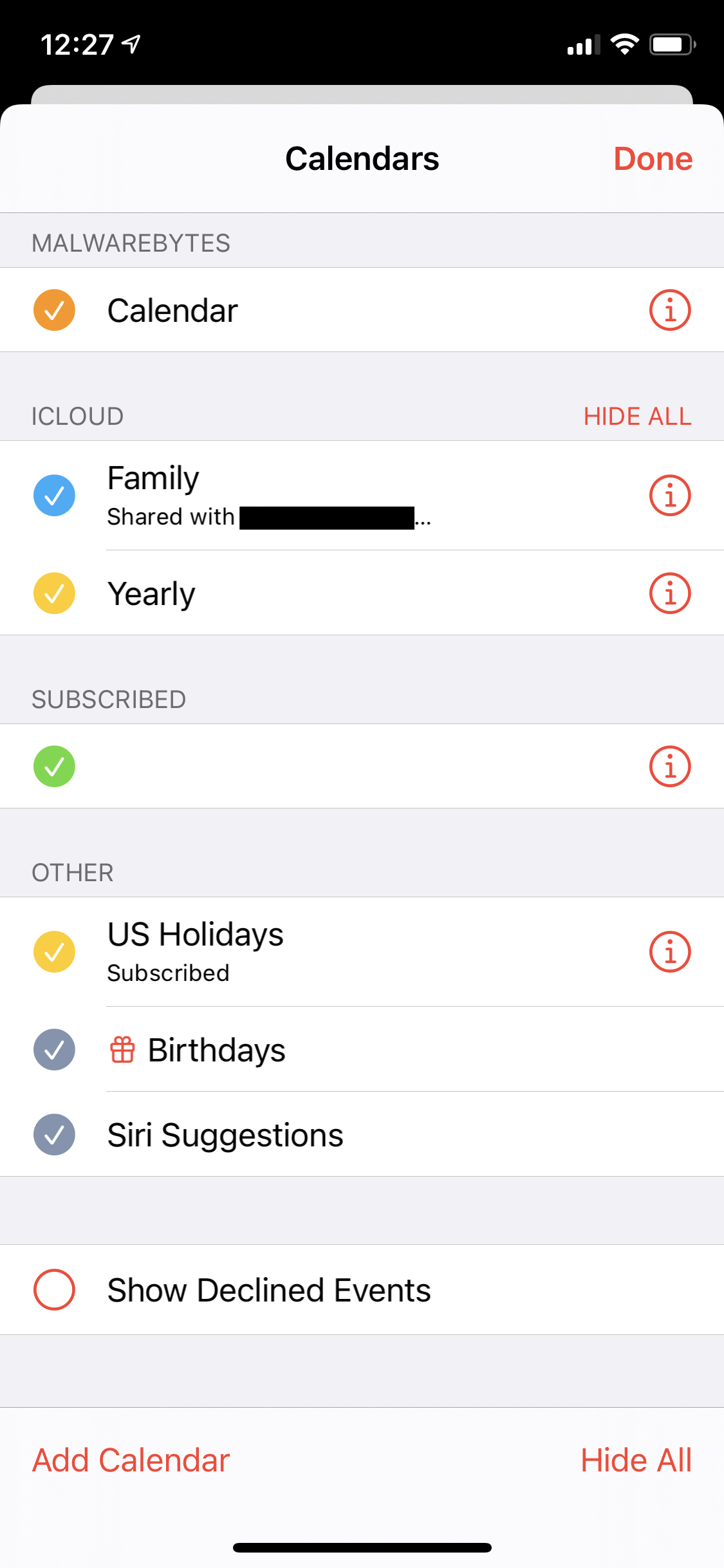Open info for US Holidays calendar

click(669, 951)
